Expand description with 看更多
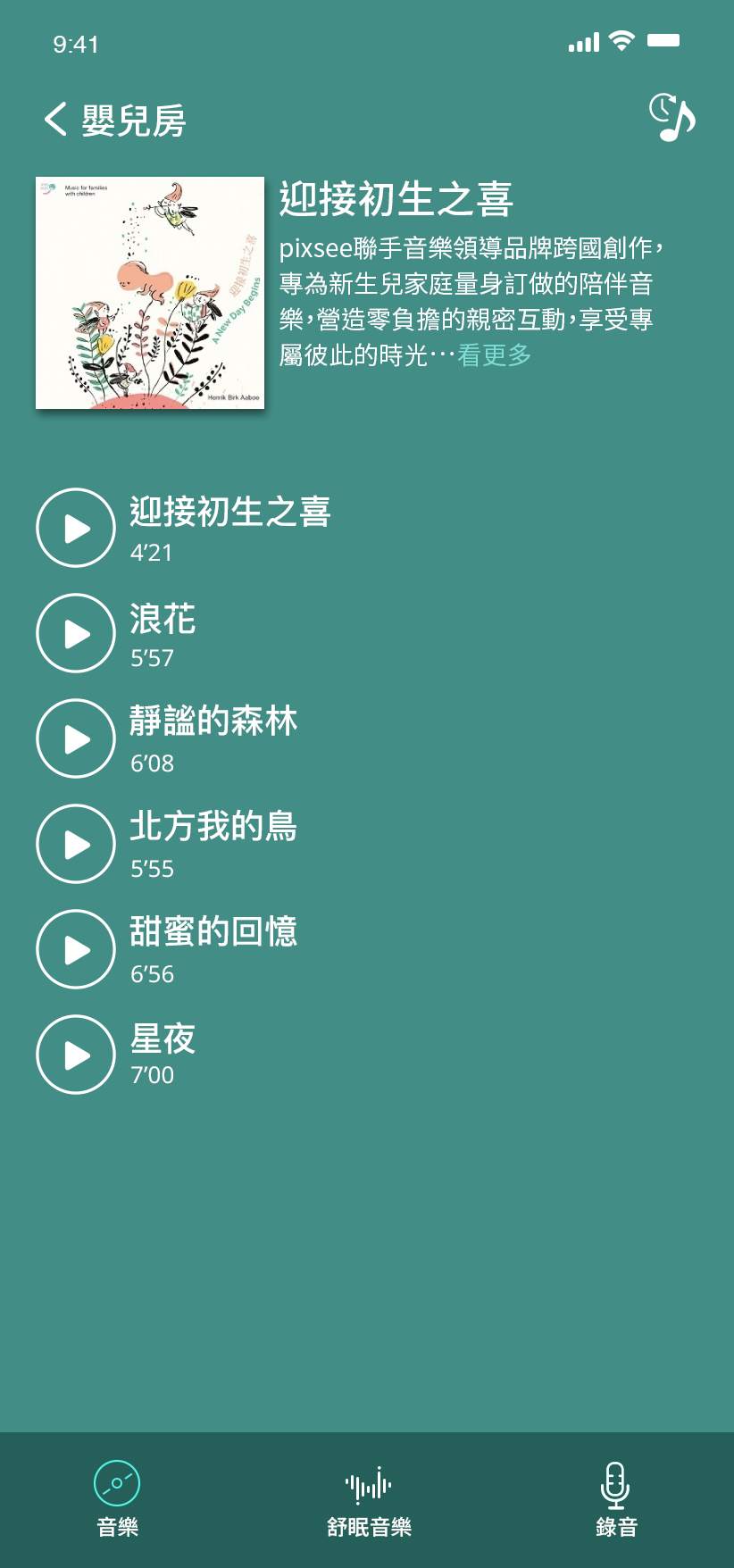Viewport: 734px width, 1568px height. (x=495, y=355)
